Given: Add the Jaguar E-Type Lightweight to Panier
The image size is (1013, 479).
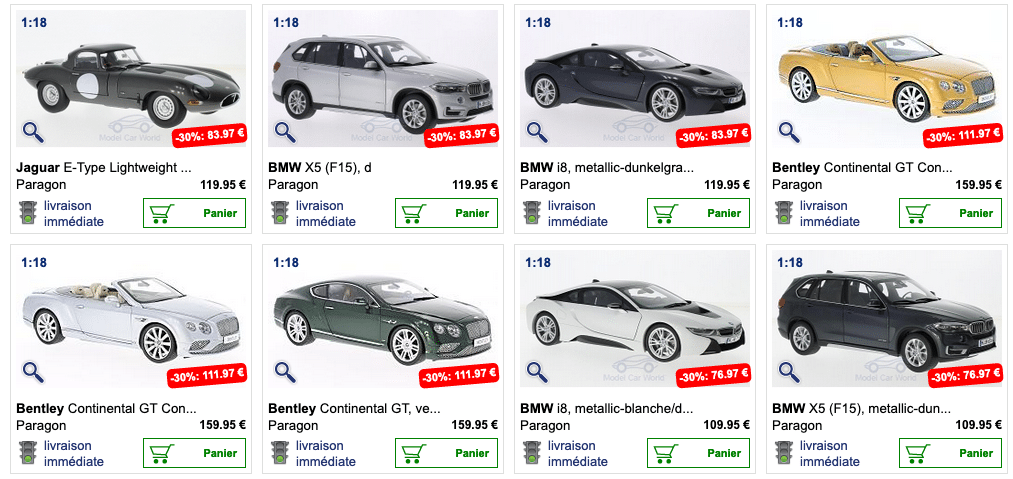Looking at the screenshot, I should coord(195,213).
